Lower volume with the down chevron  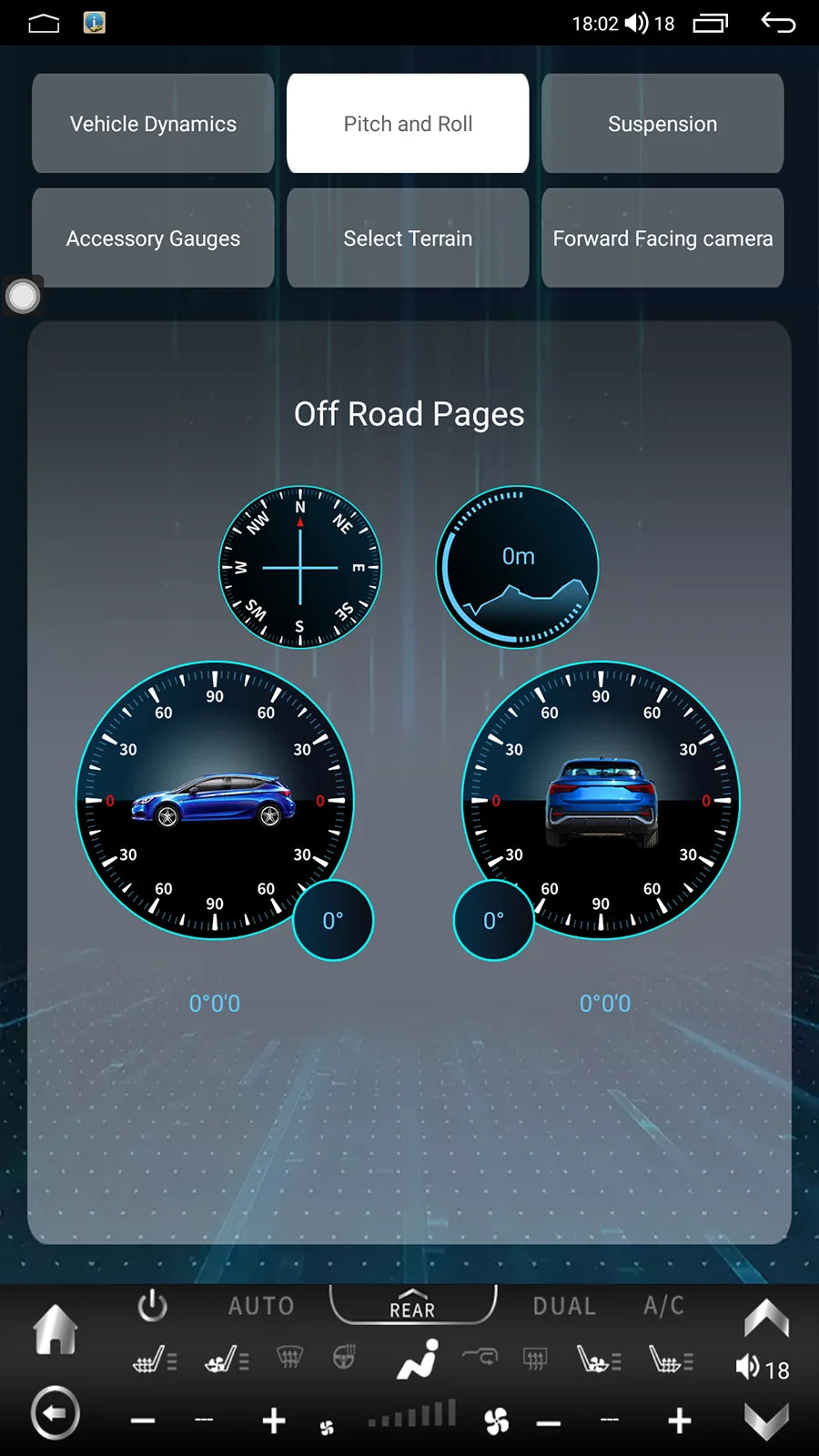click(x=766, y=1421)
